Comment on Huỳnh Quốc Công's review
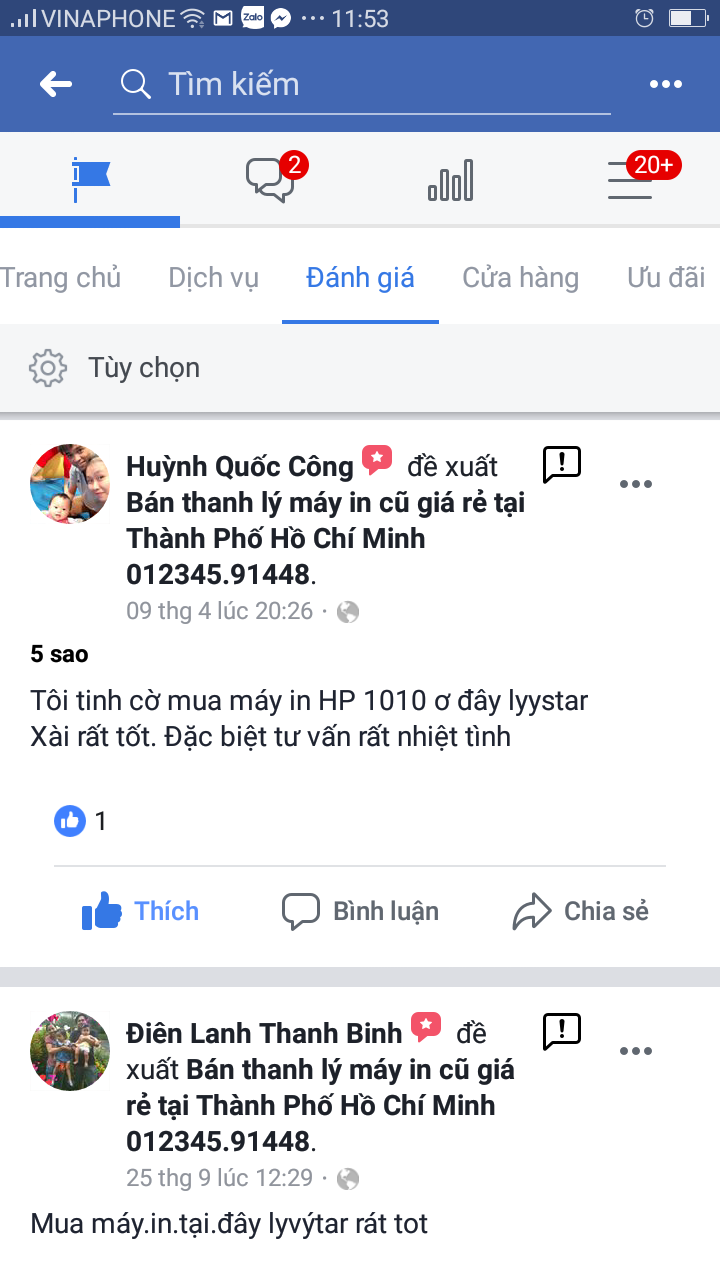This screenshot has width=720, height=1280. click(360, 911)
